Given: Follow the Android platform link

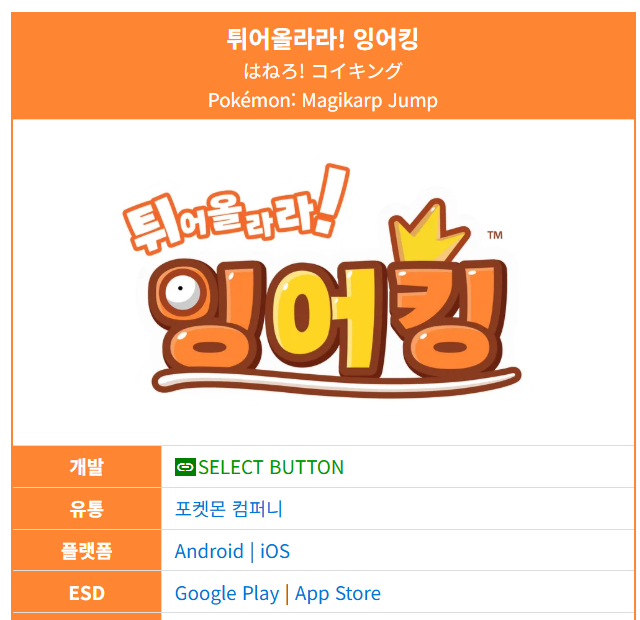Looking at the screenshot, I should coord(208,551).
